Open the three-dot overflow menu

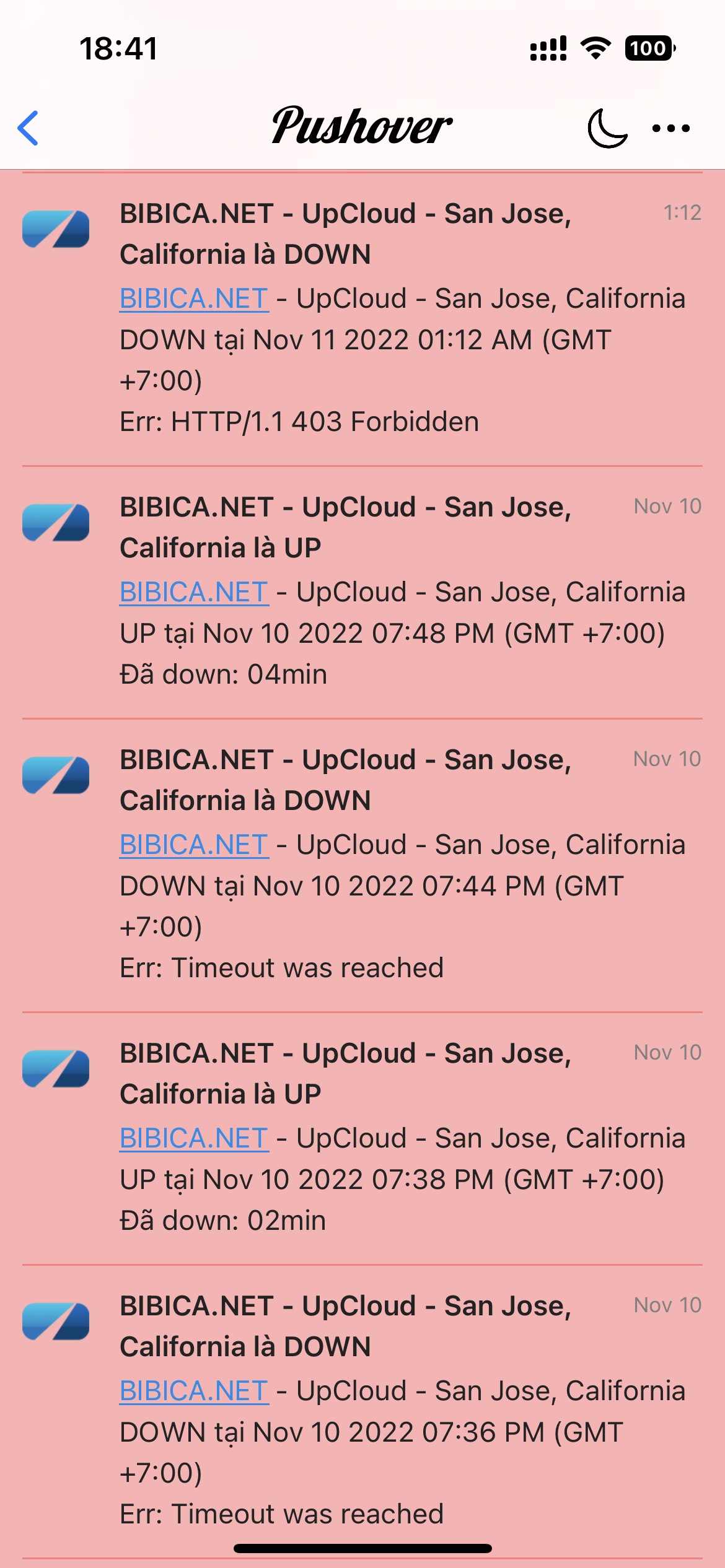tap(671, 128)
